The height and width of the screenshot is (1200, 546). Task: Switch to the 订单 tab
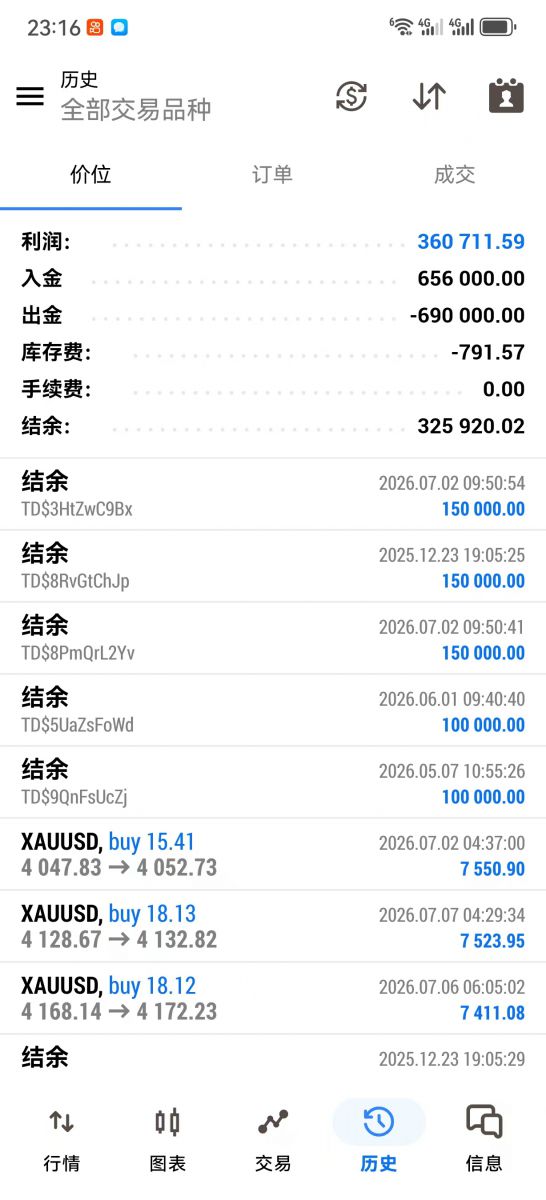point(272,175)
